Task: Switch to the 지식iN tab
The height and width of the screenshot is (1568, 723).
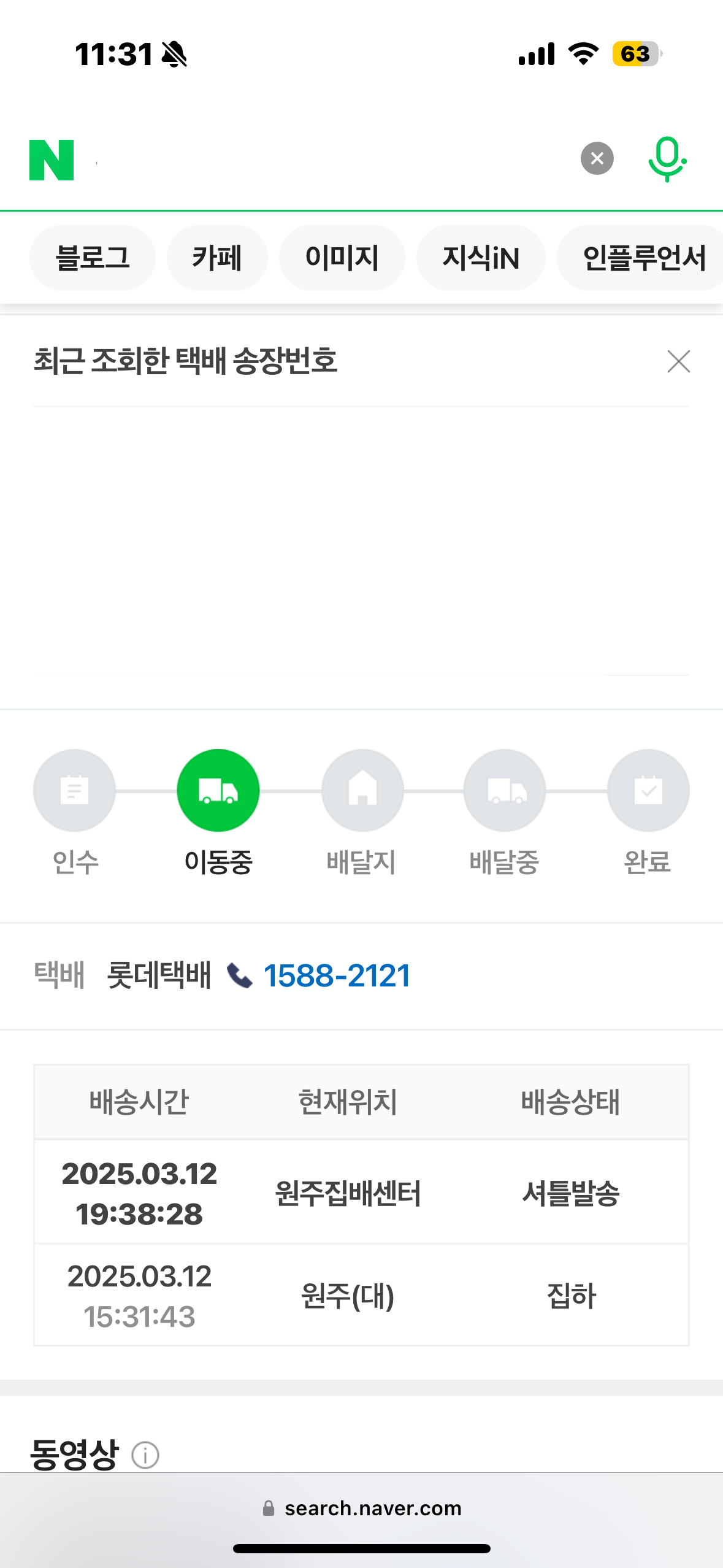Action: click(x=481, y=258)
